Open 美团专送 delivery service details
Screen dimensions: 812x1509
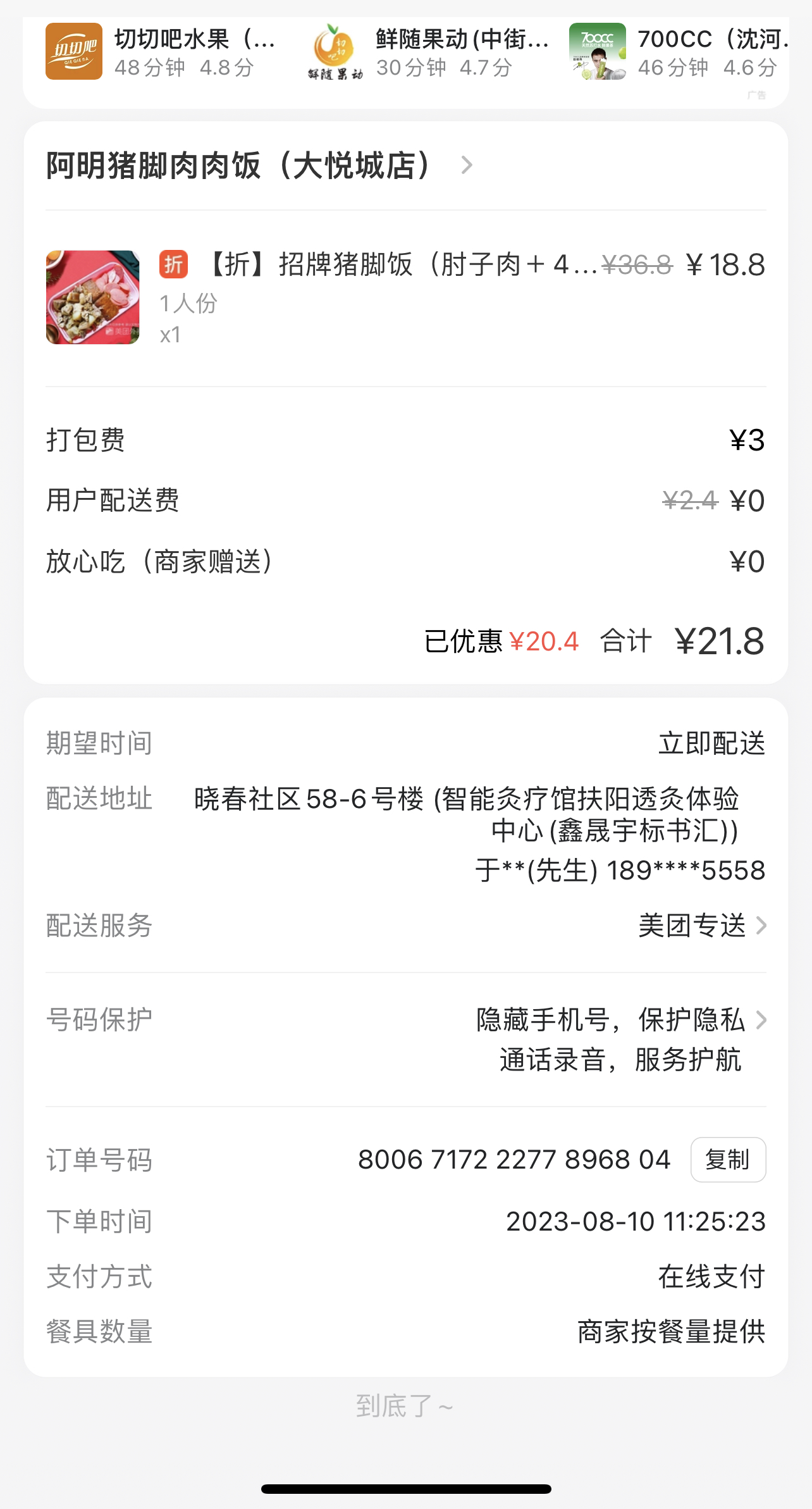702,926
